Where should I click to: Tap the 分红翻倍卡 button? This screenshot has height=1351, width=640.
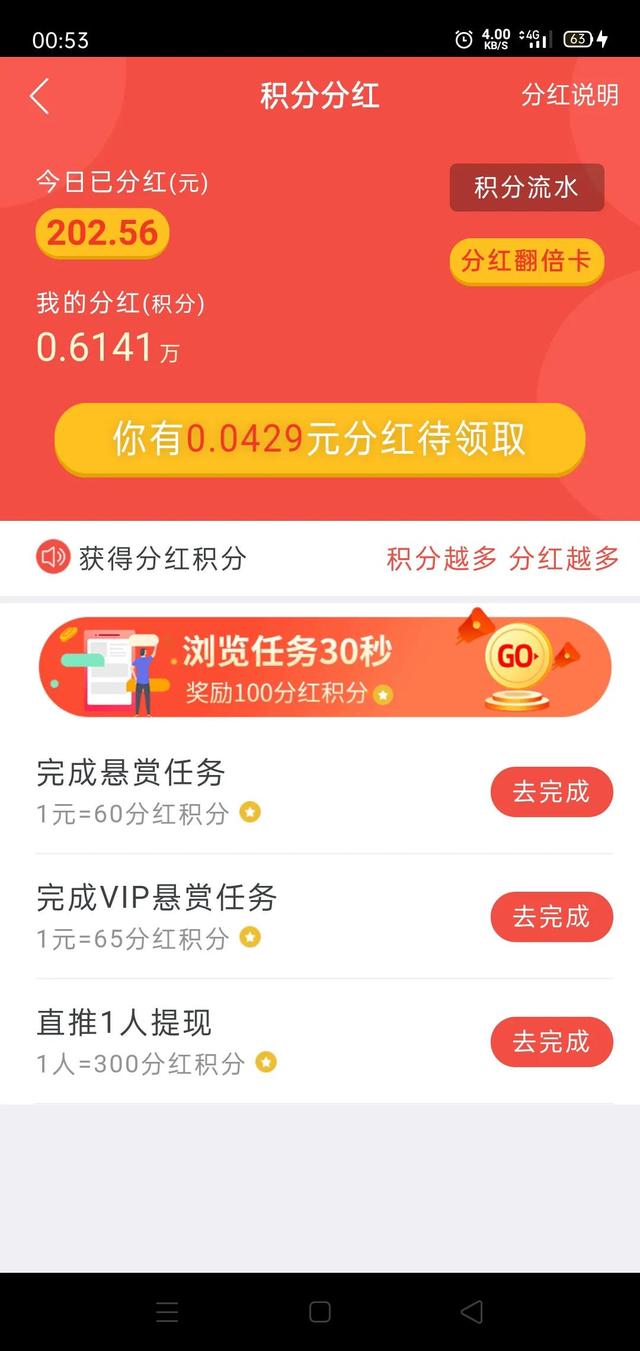[x=526, y=261]
